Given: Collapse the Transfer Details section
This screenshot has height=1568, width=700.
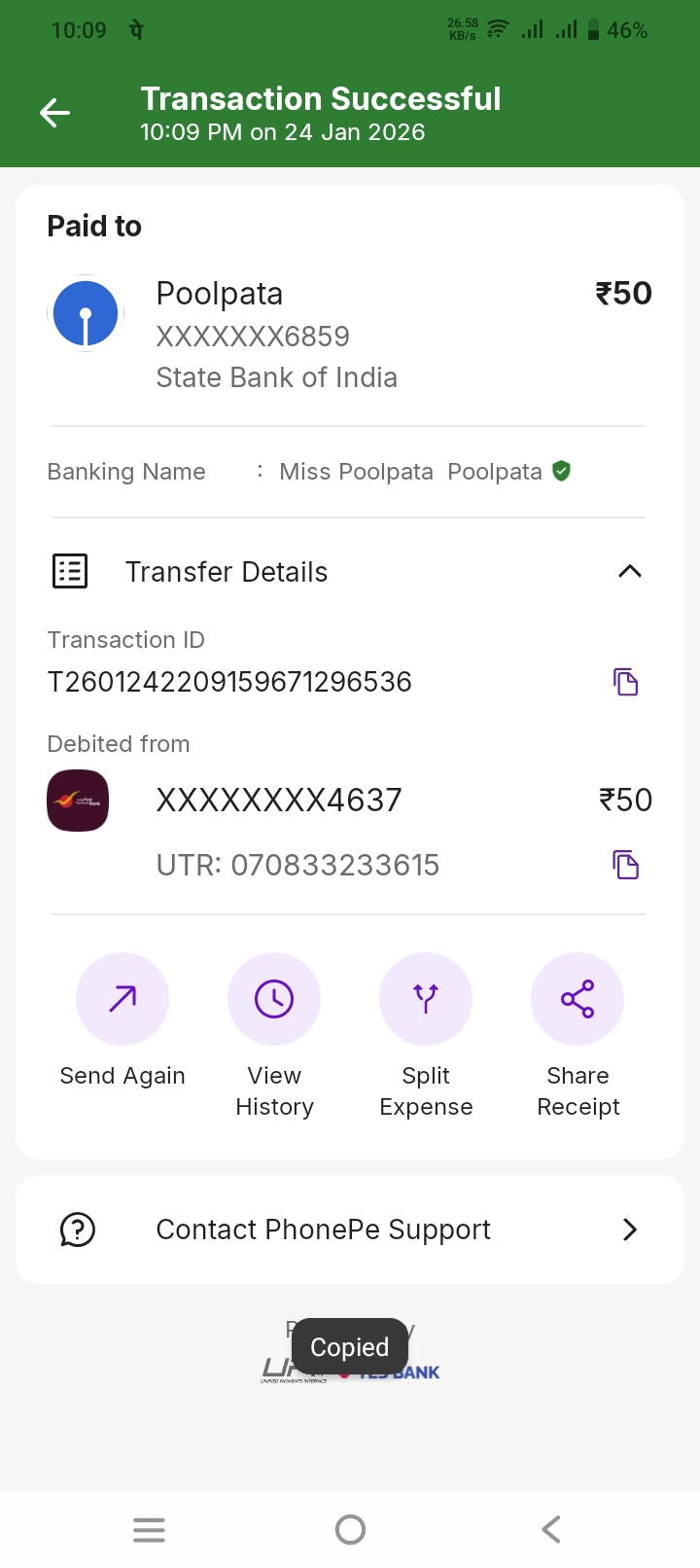Looking at the screenshot, I should pyautogui.click(x=630, y=572).
